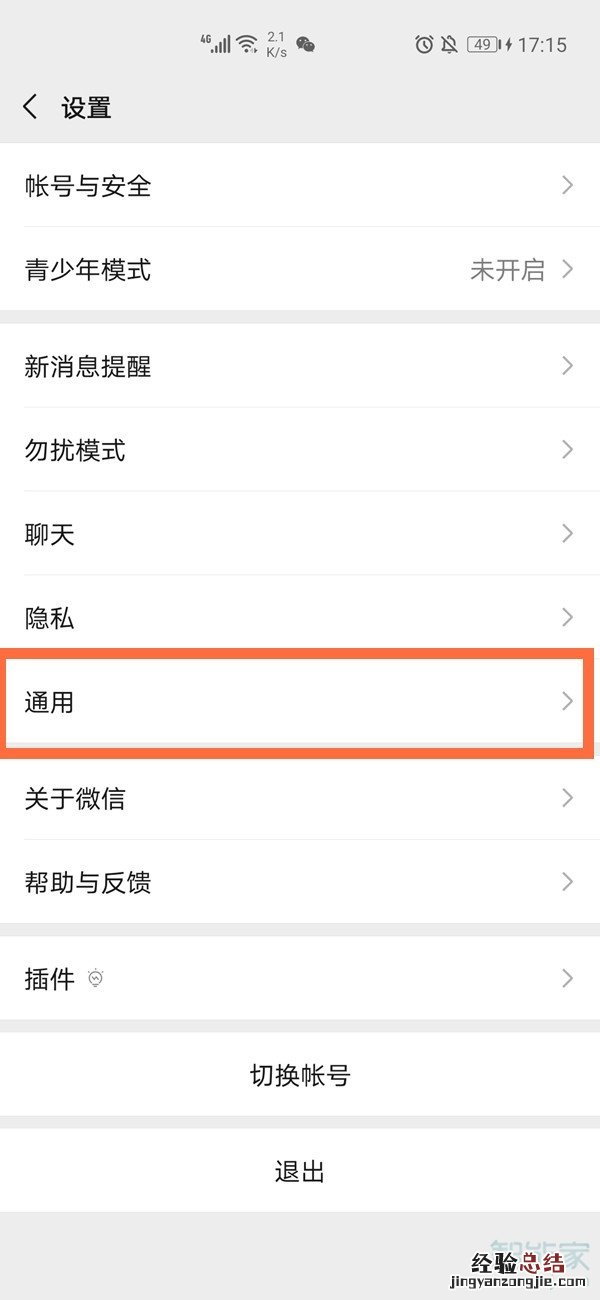Open 帐号与安全 settings
Image resolution: width=600 pixels, height=1300 pixels.
(300, 185)
